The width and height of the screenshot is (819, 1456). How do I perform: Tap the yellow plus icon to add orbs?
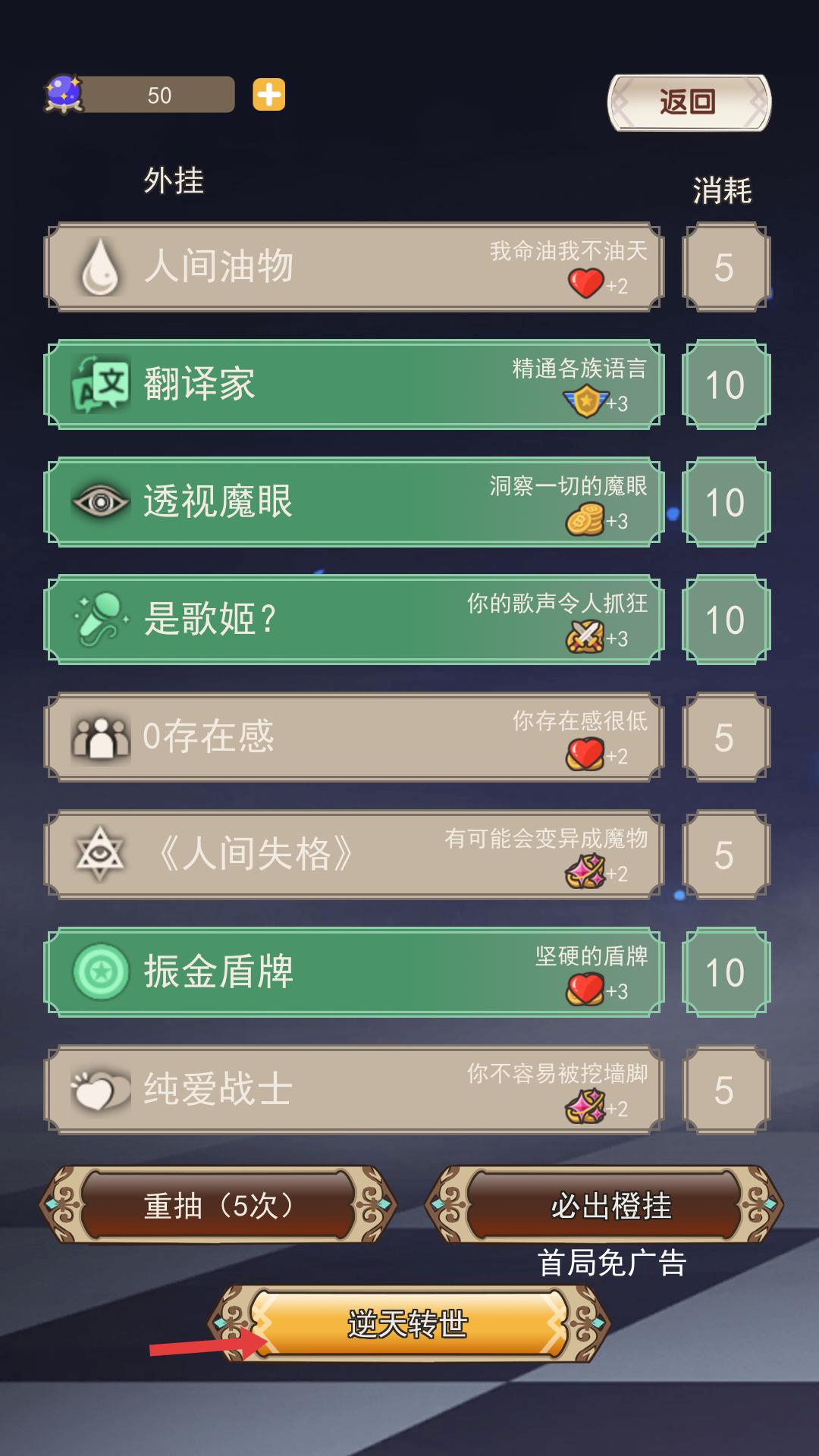pyautogui.click(x=269, y=95)
